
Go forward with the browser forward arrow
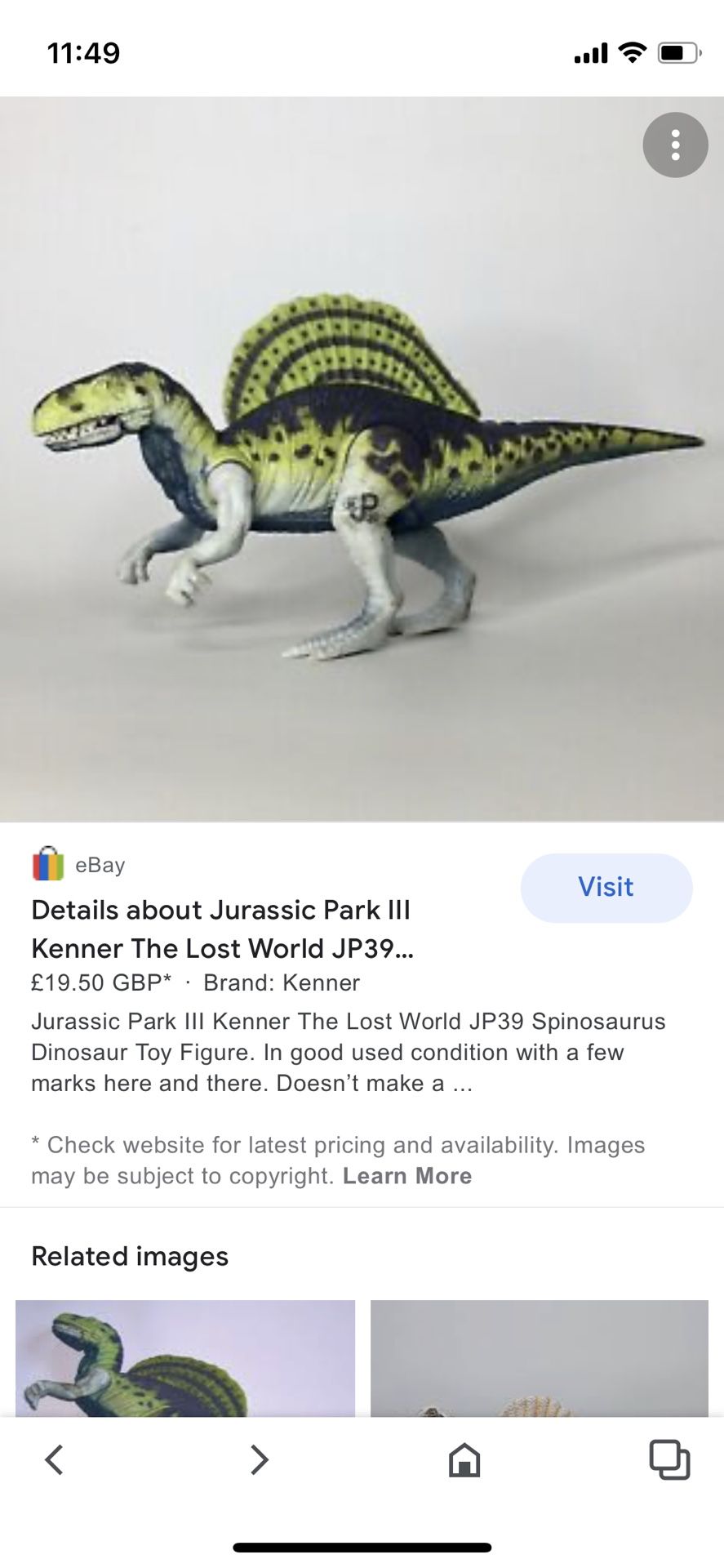259,1459
